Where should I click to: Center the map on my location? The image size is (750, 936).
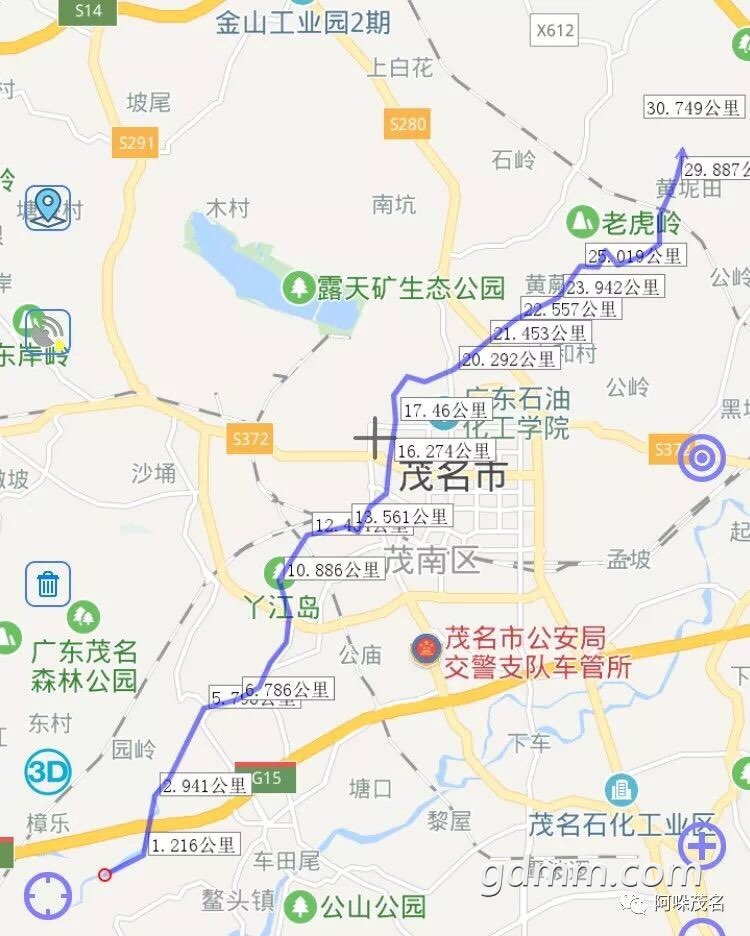[x=48, y=894]
